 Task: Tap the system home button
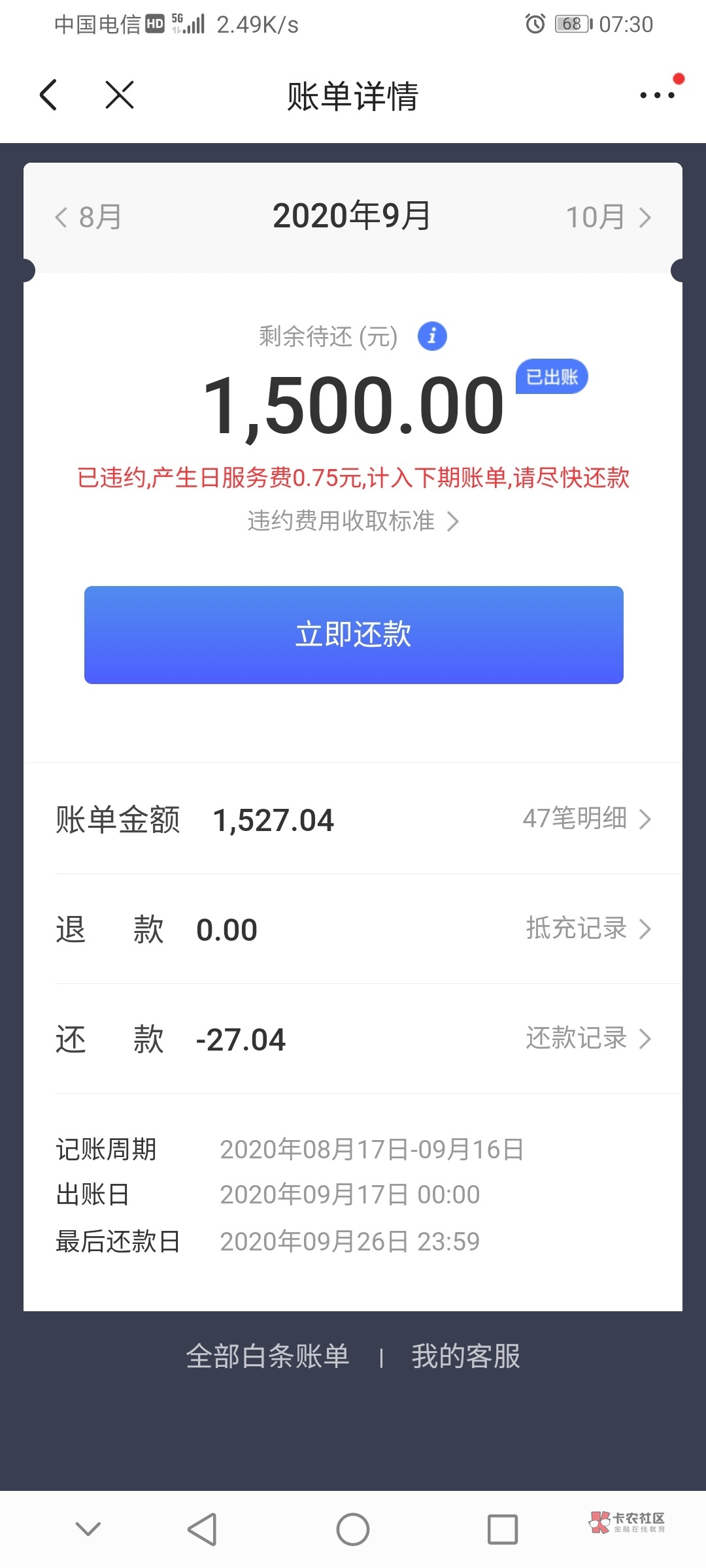pos(353,1529)
